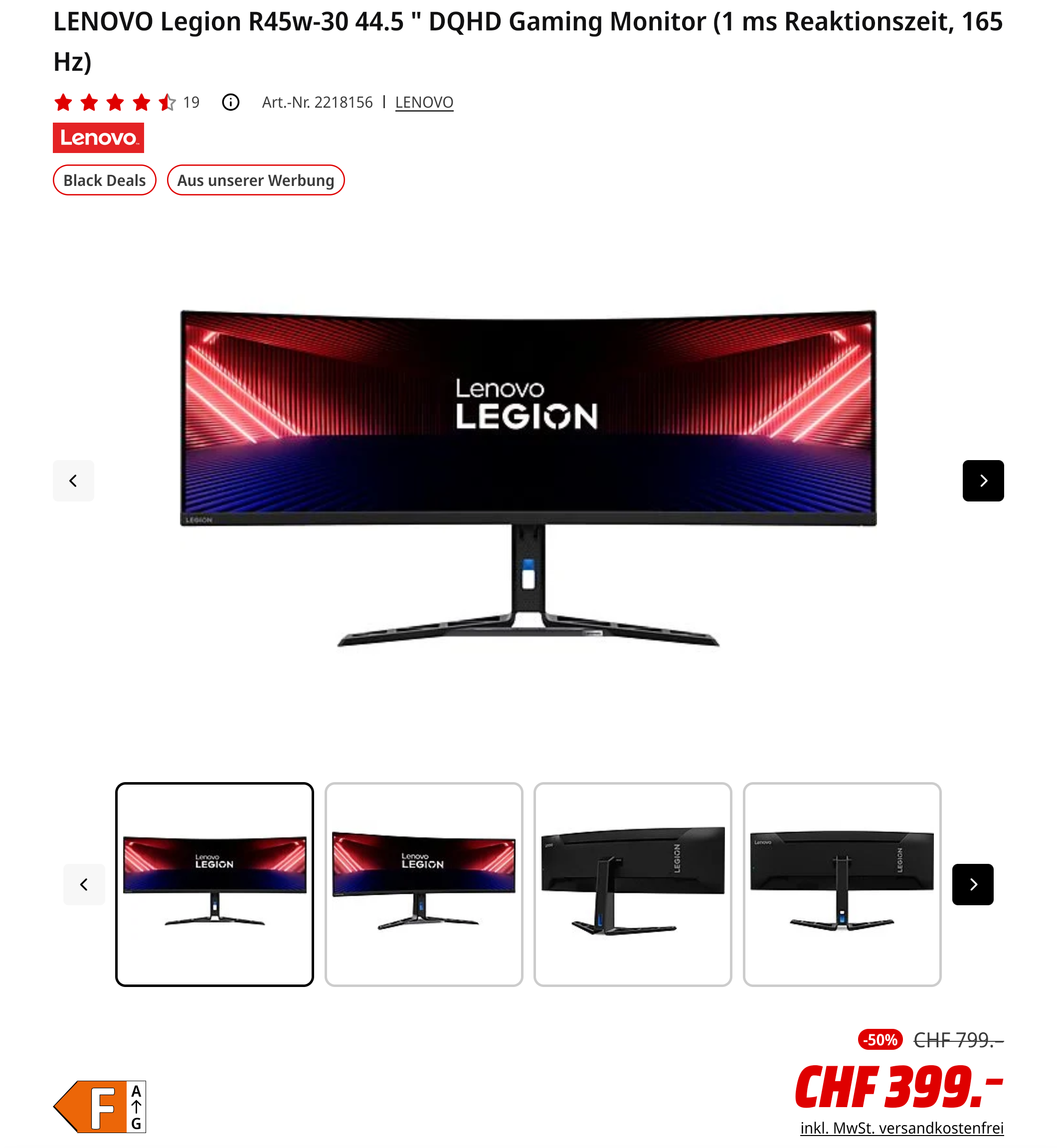Viewport: 1057px width, 1148px height.
Task: Open the rating info icon
Action: pyautogui.click(x=230, y=102)
